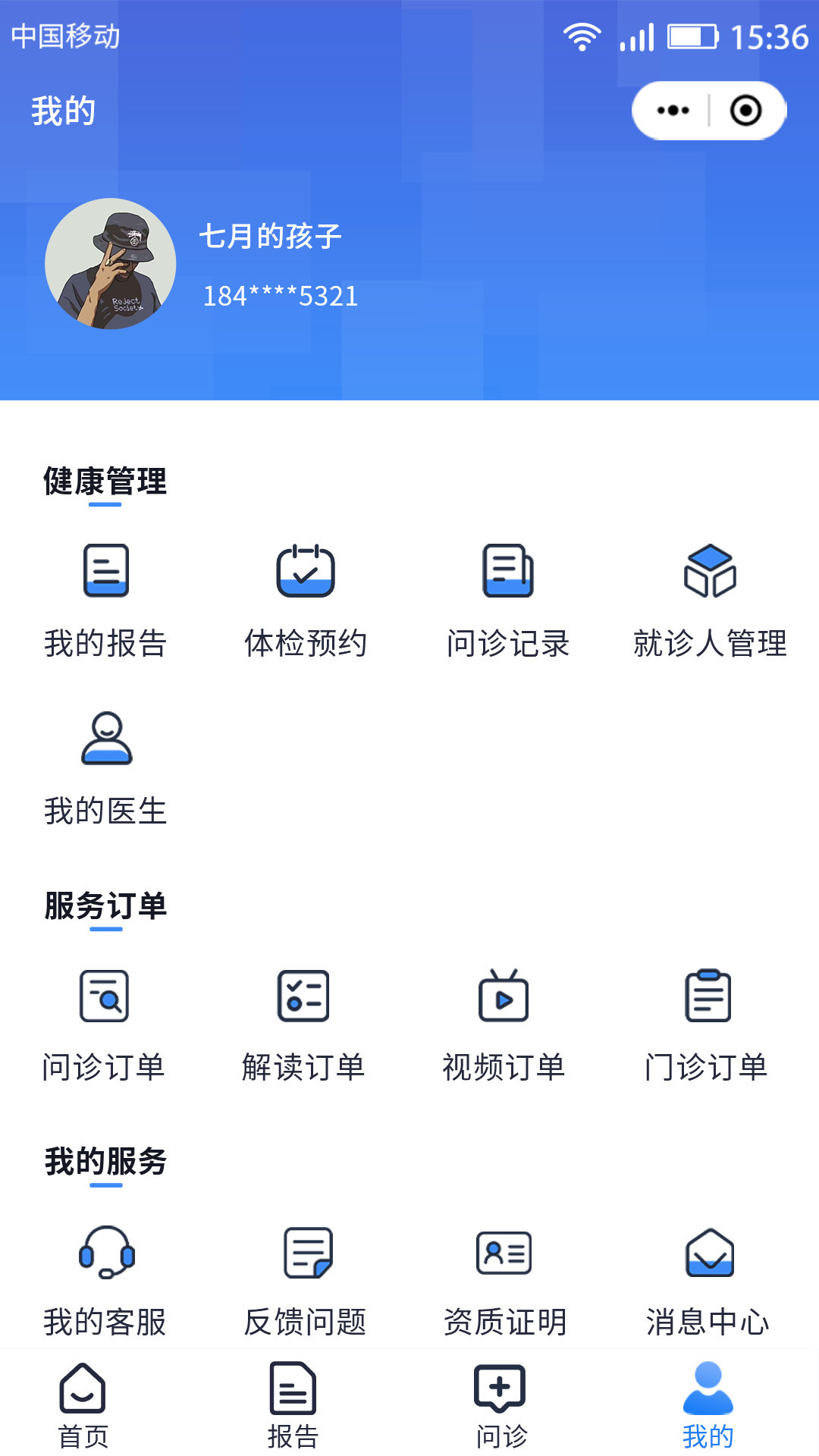
Task: Open 我的医生 (My Doctor)
Action: click(105, 767)
